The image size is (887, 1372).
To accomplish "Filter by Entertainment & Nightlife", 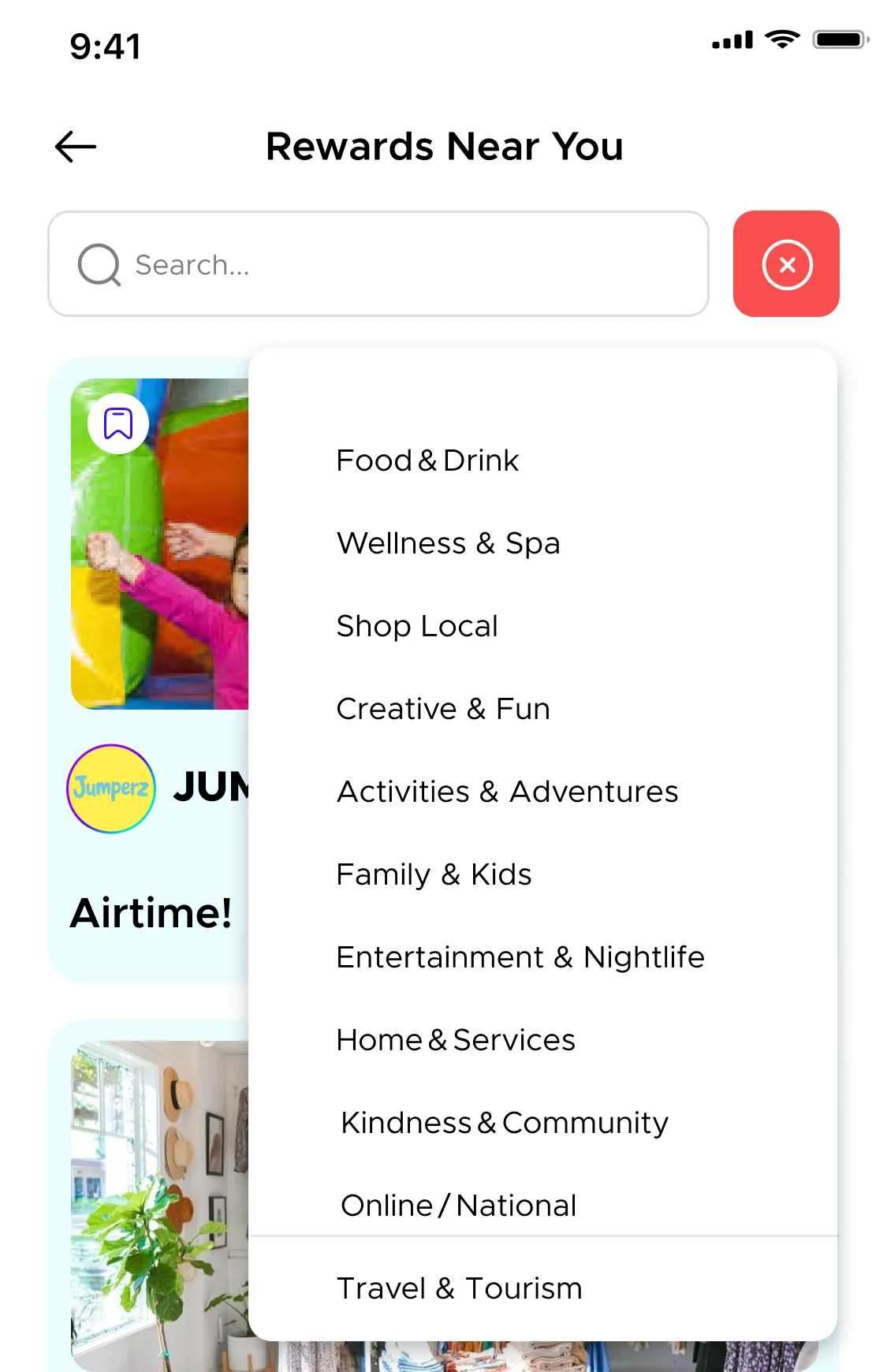I will pos(520,957).
